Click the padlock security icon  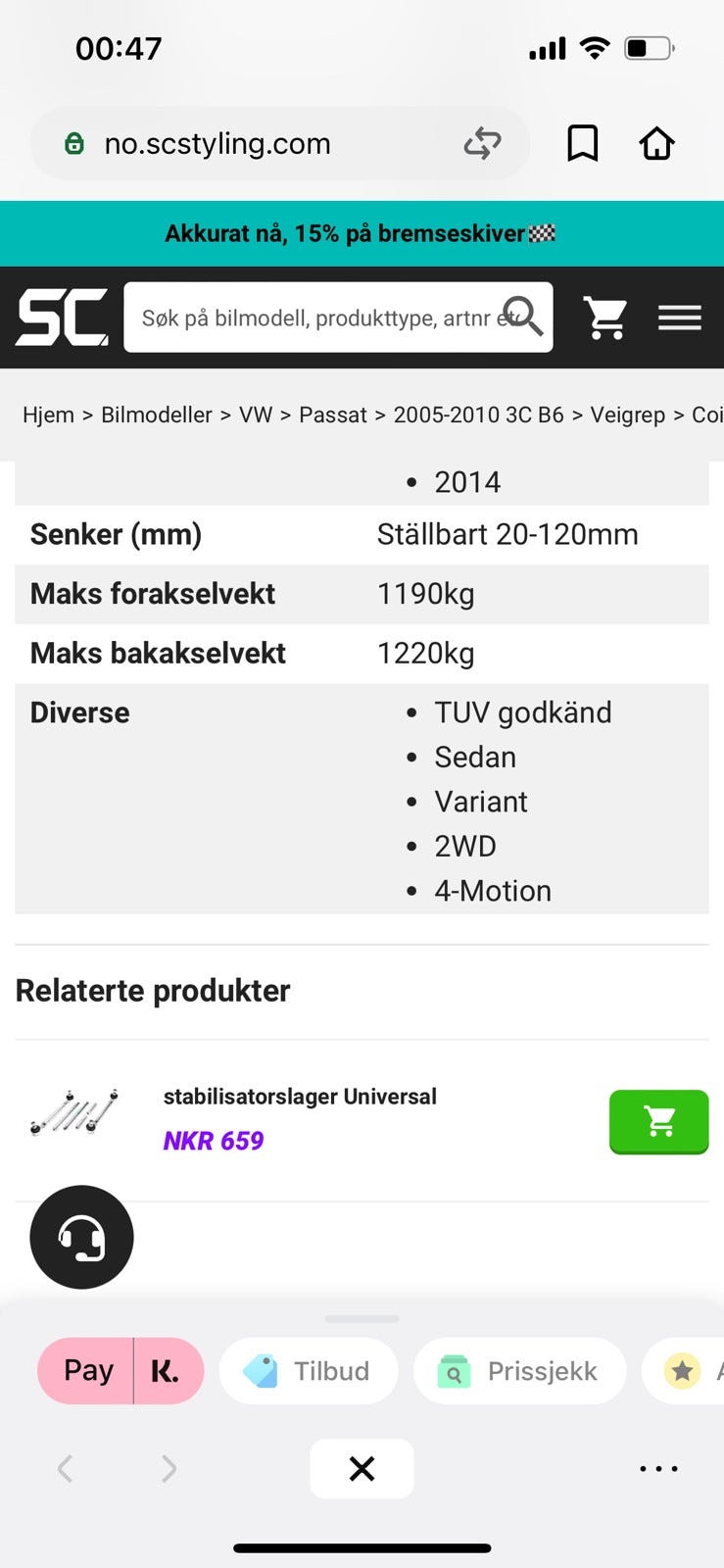click(73, 143)
